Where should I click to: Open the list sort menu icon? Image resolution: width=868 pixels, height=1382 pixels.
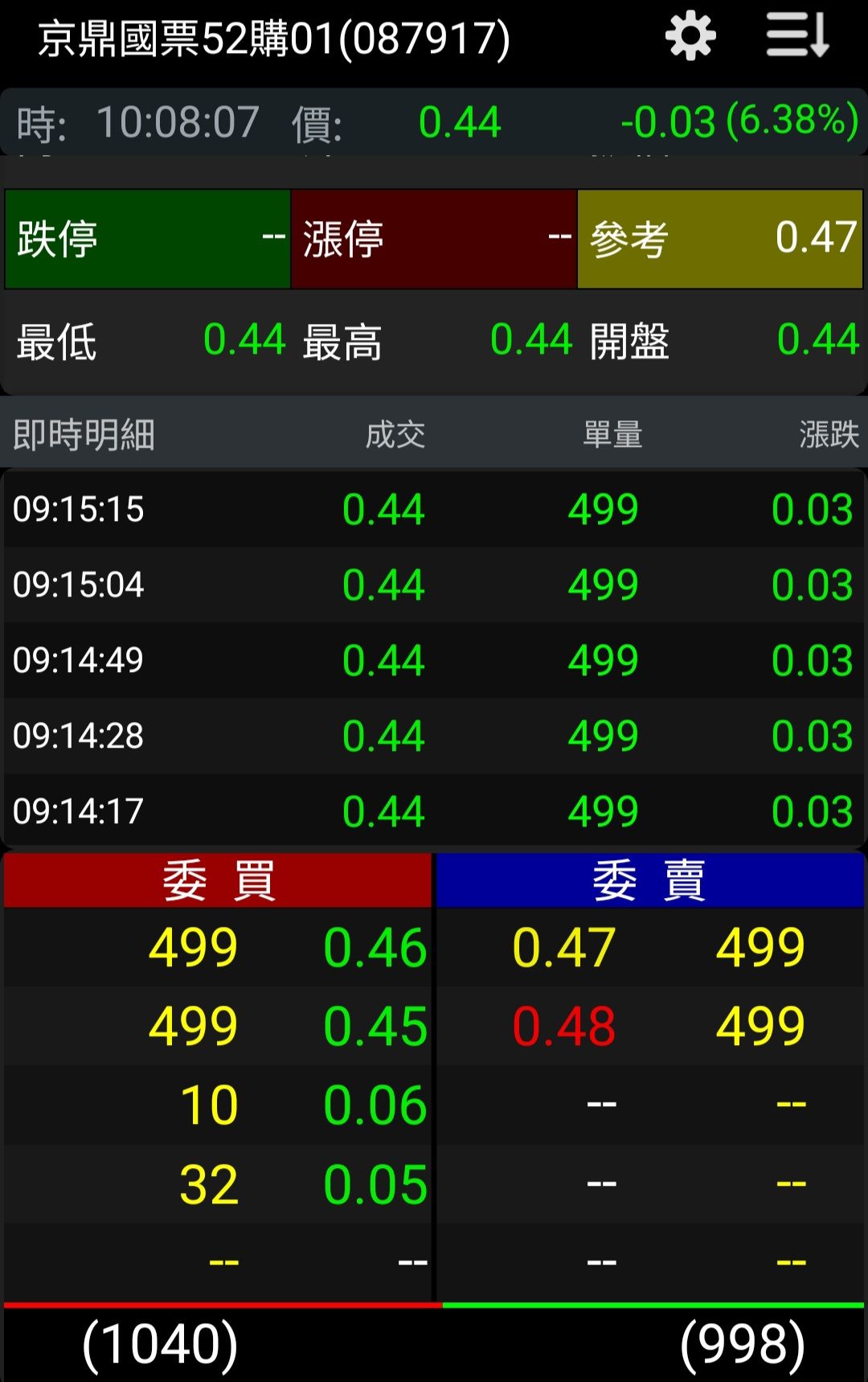tap(797, 36)
